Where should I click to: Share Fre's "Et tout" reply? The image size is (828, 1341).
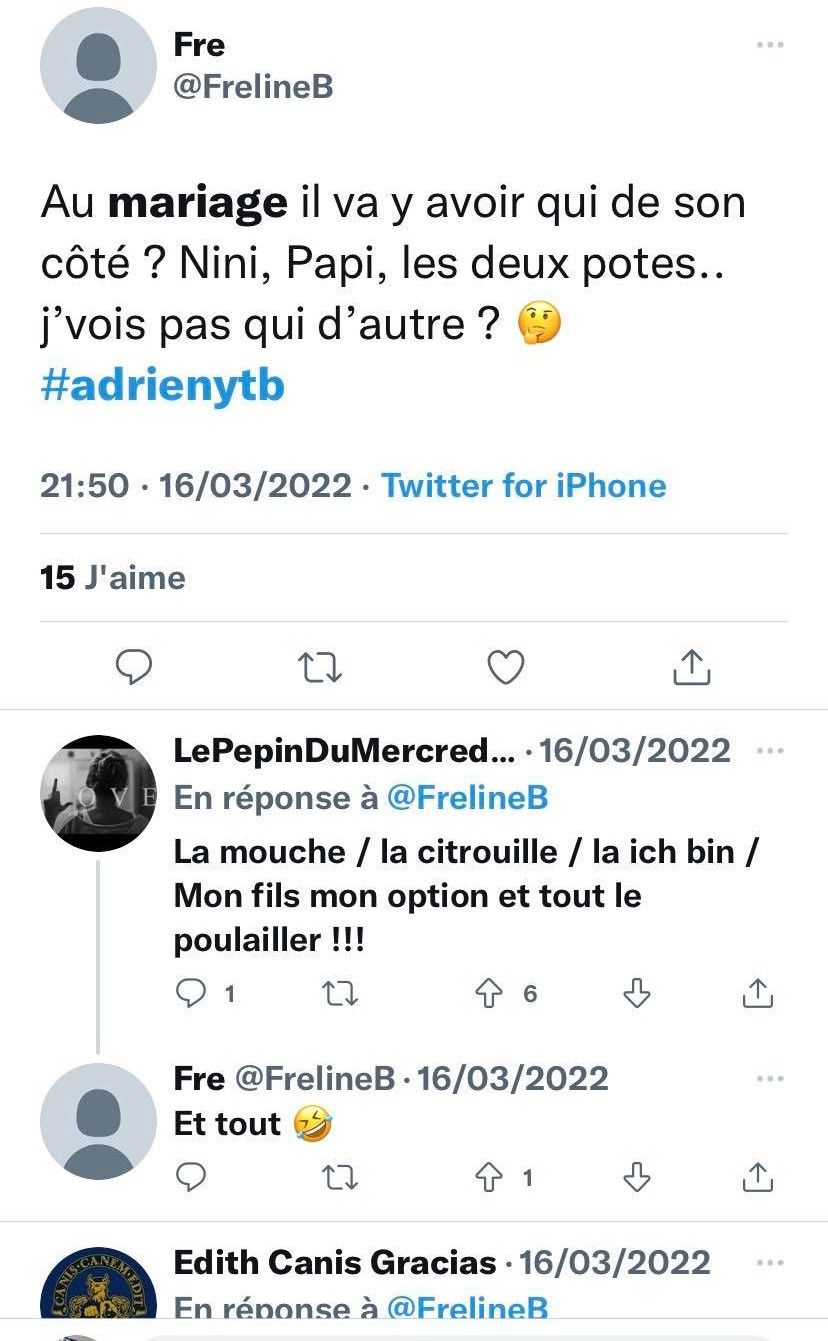[758, 1178]
